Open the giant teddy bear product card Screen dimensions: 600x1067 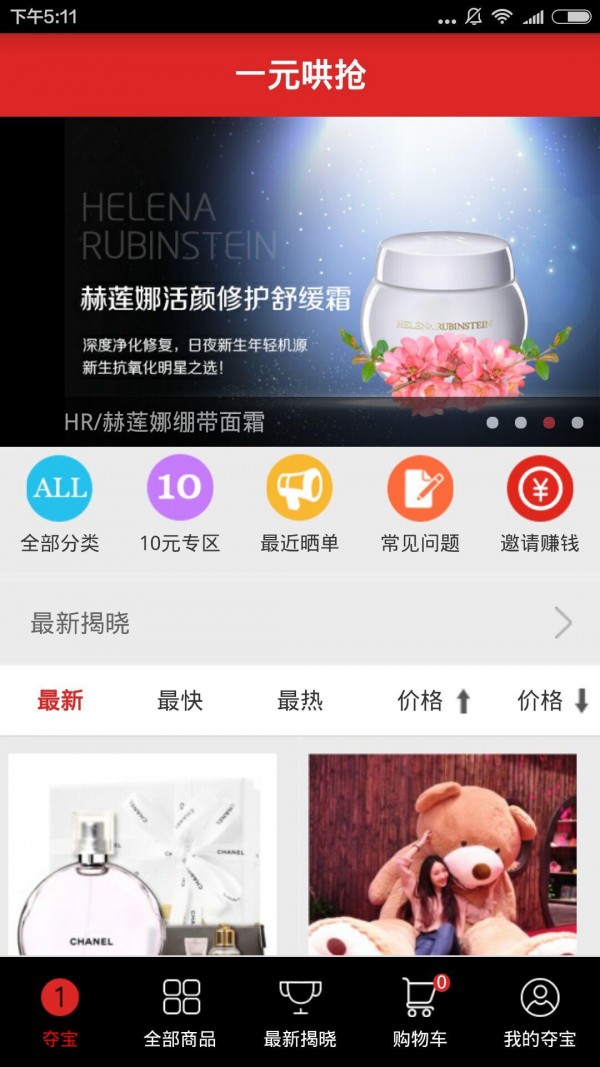[x=442, y=855]
